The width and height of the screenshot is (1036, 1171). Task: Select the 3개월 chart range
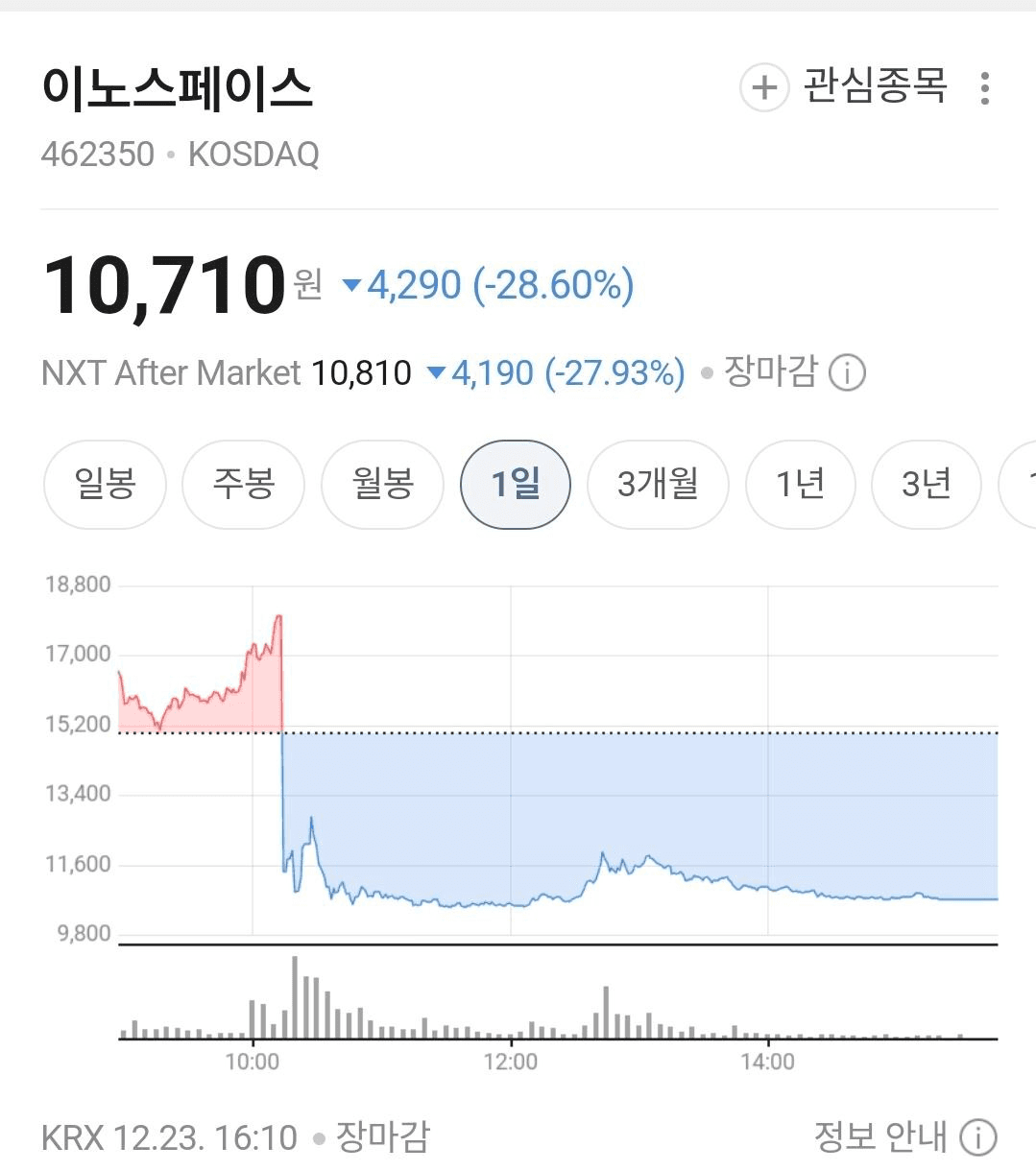point(658,484)
